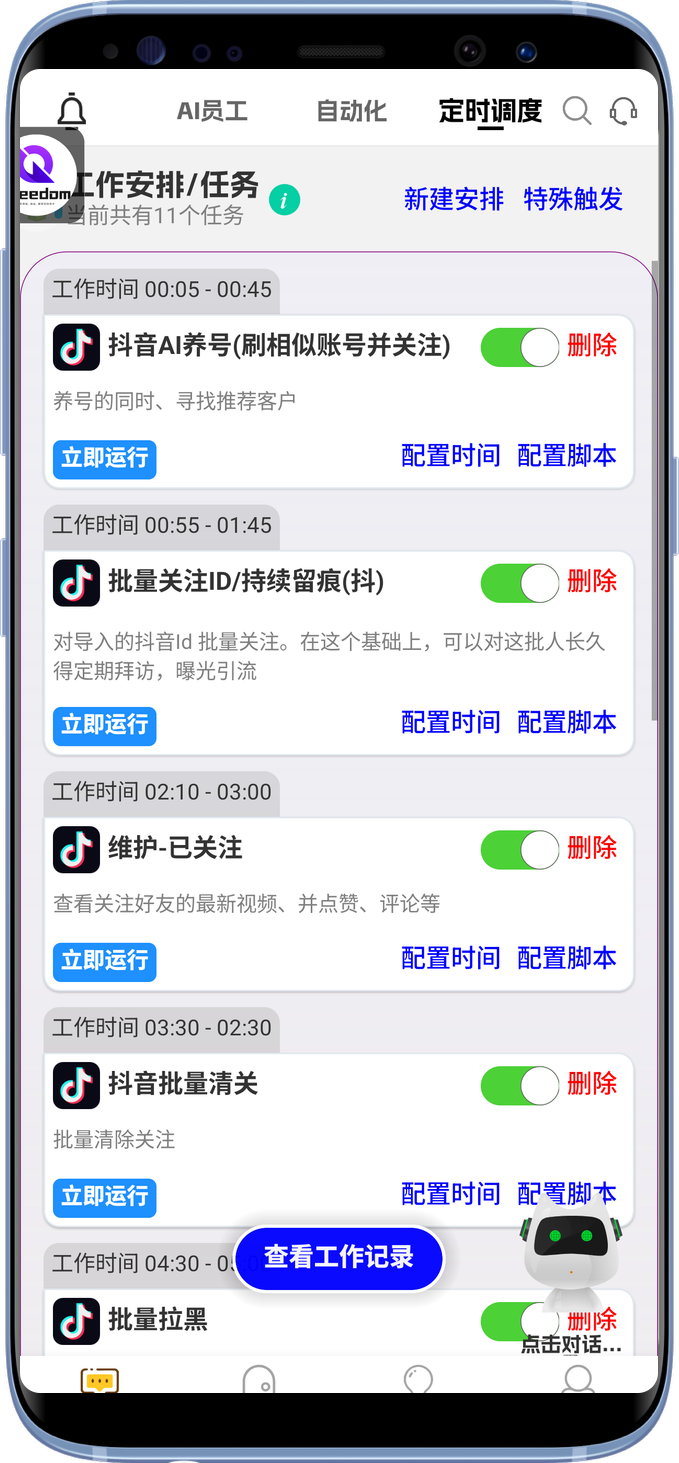Delete the 抖音AI养号 task

click(x=592, y=346)
